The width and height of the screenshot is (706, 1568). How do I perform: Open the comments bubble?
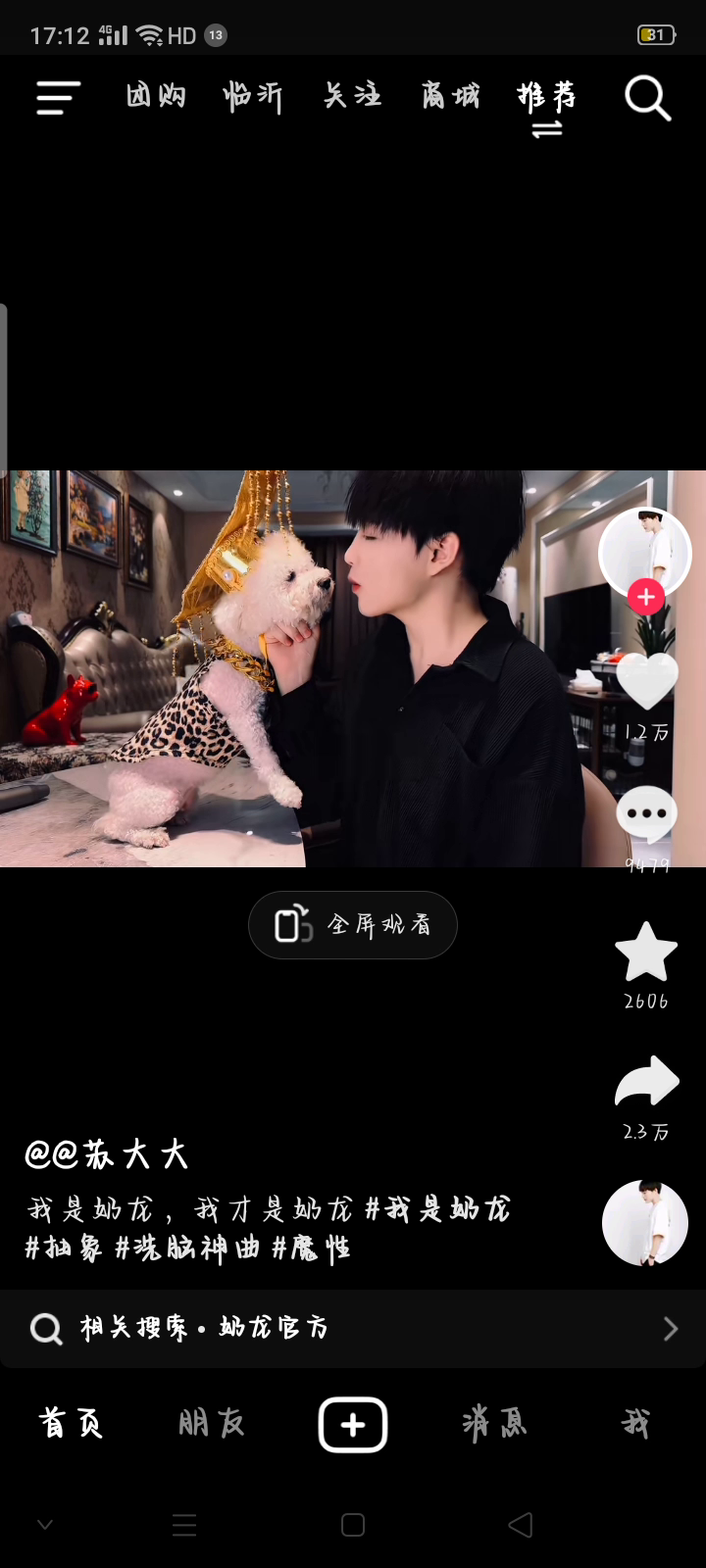pyautogui.click(x=646, y=813)
